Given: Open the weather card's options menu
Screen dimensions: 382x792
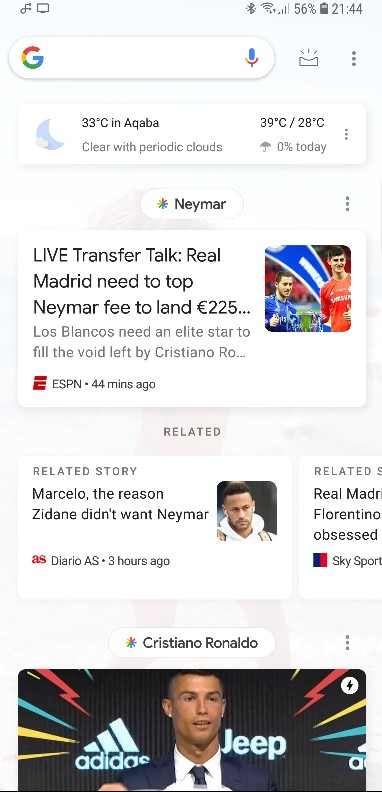Looking at the screenshot, I should 346,134.
